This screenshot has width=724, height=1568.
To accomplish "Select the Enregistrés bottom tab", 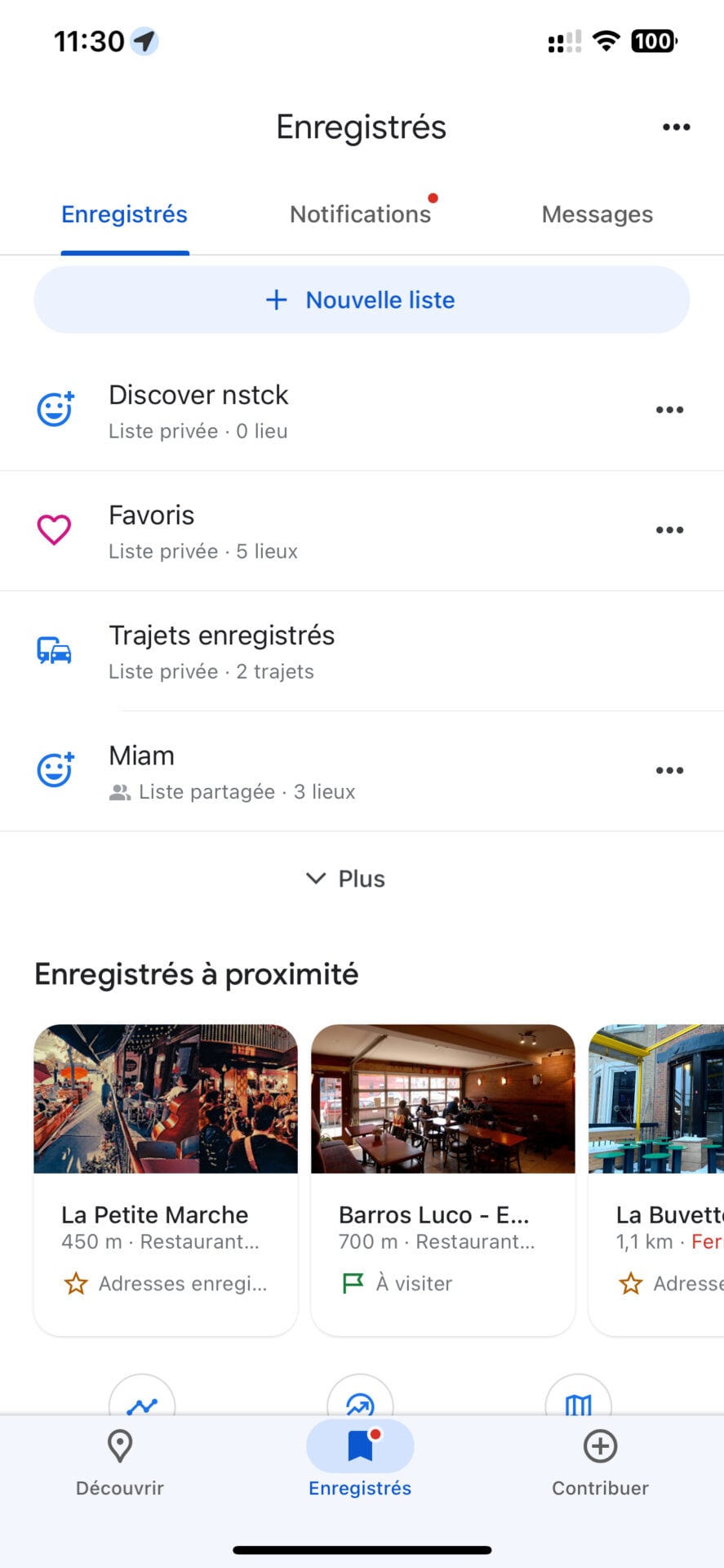I will 360,1463.
